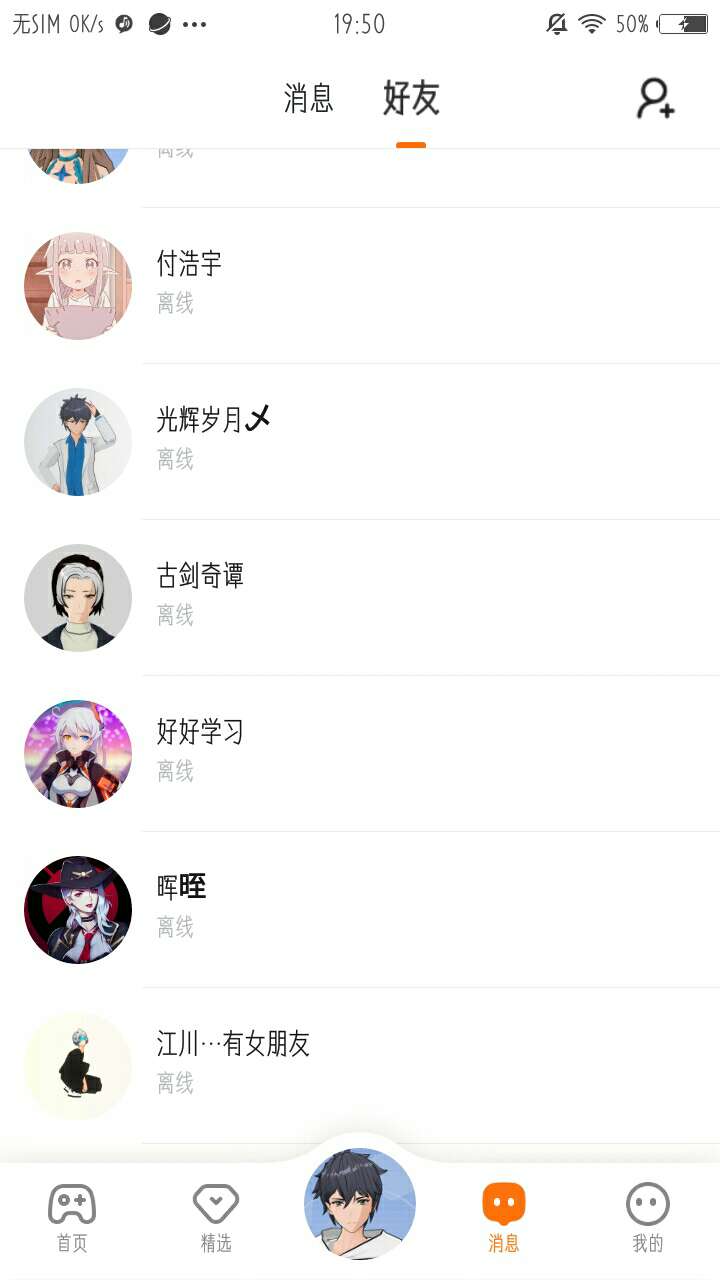The width and height of the screenshot is (720, 1280).
Task: Open the 我的 profile tab
Action: tap(648, 1218)
